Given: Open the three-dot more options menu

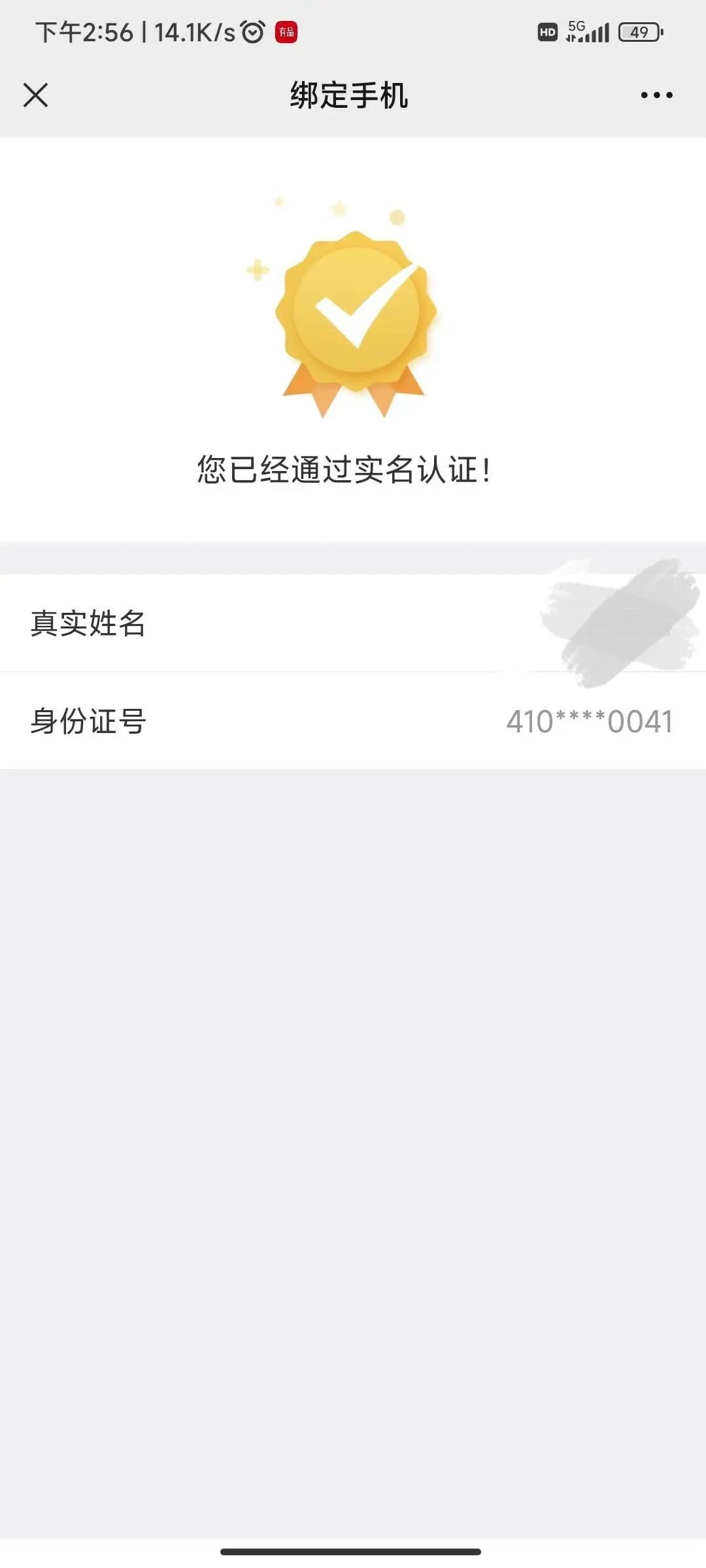Looking at the screenshot, I should pyautogui.click(x=656, y=95).
